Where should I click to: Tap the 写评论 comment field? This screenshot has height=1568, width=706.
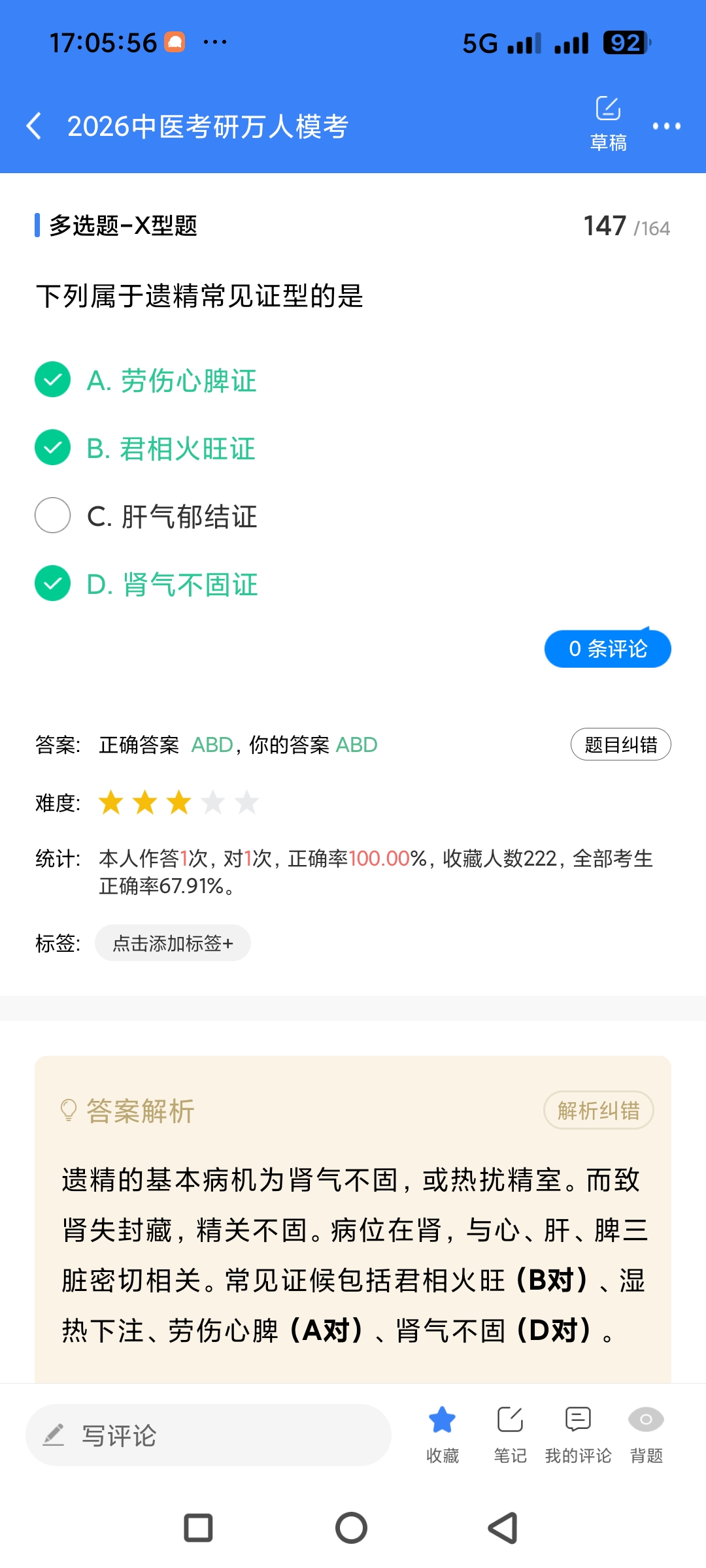click(x=208, y=1435)
